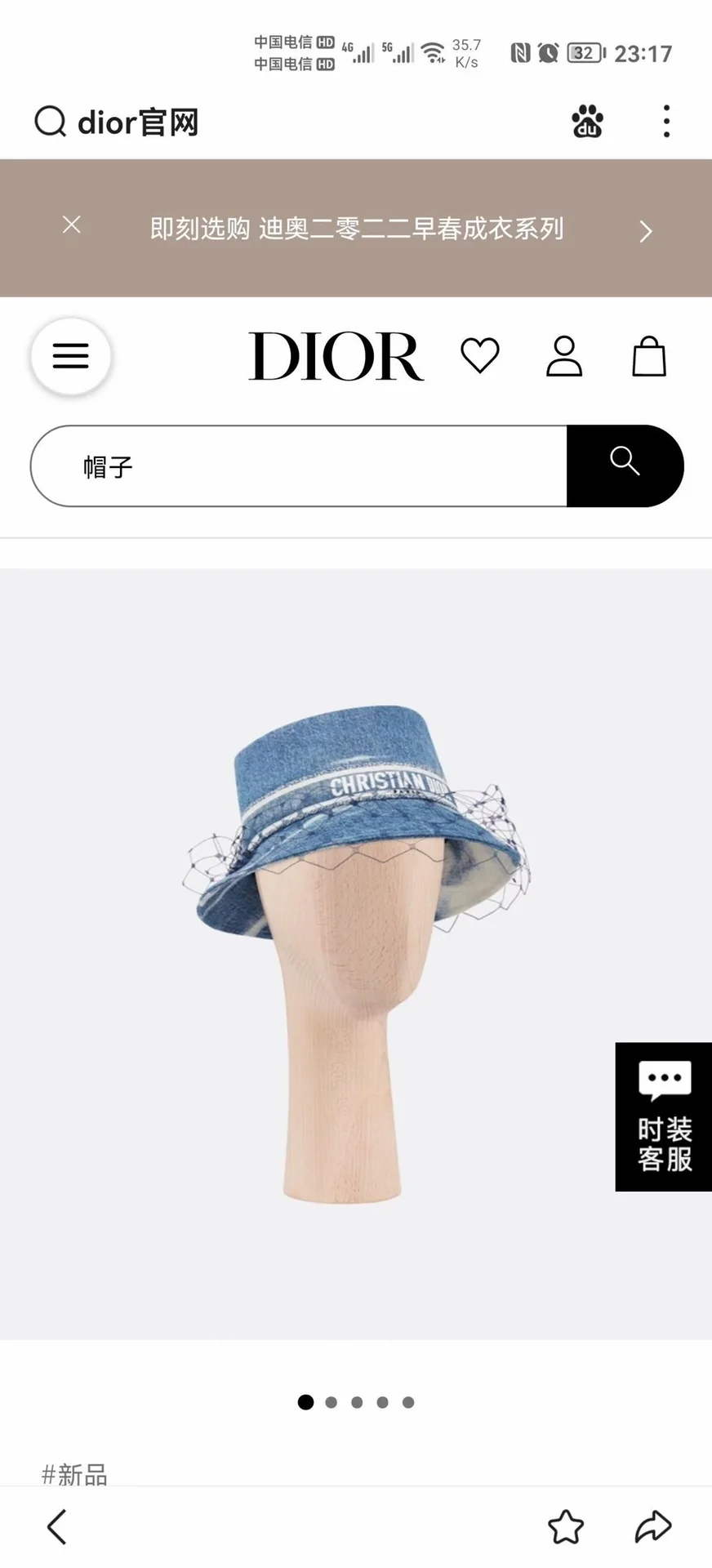Open the hamburger navigation menu
Viewport: 712px width, 1568px height.
[71, 356]
